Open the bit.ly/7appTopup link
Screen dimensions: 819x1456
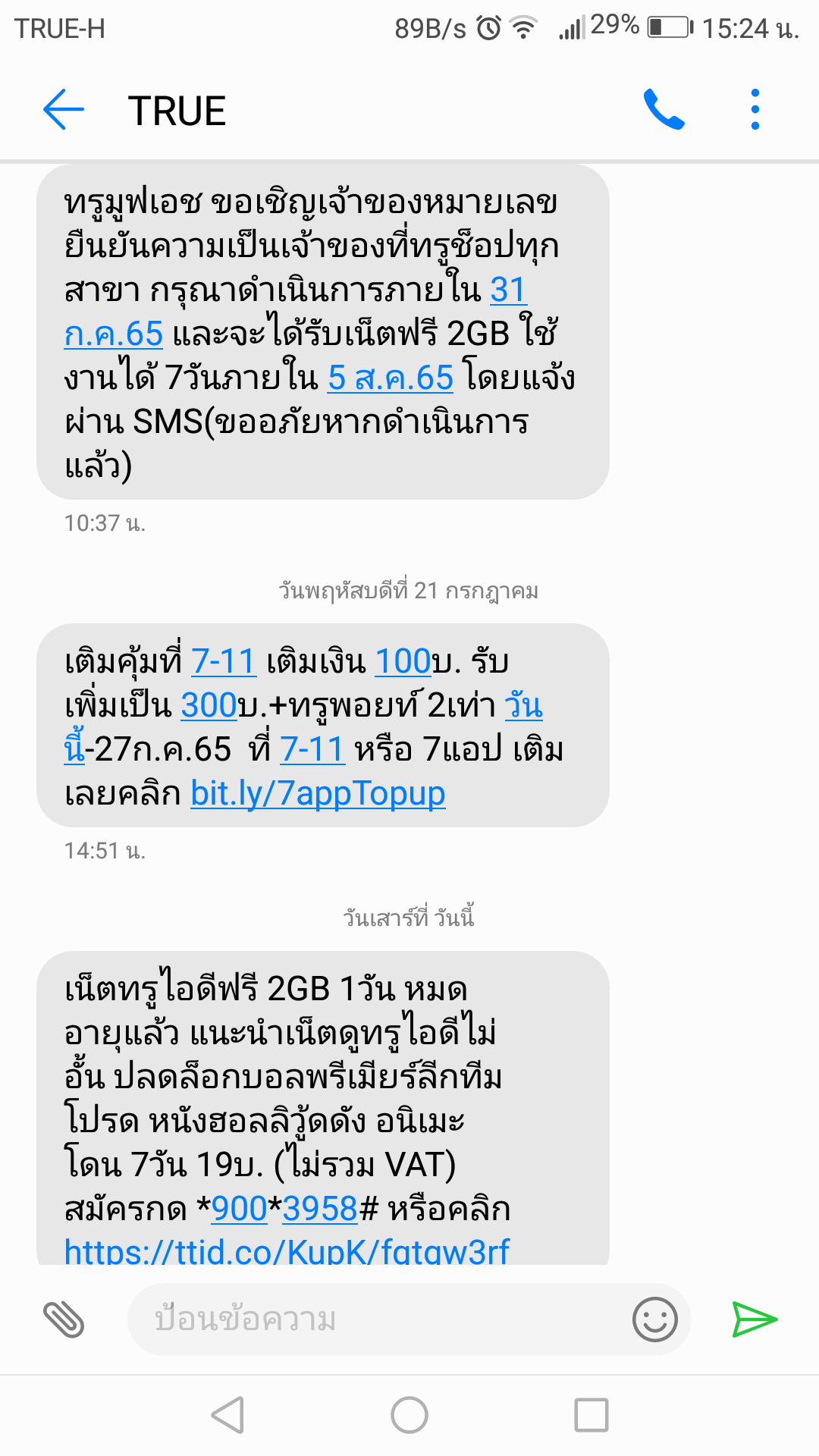(x=318, y=794)
